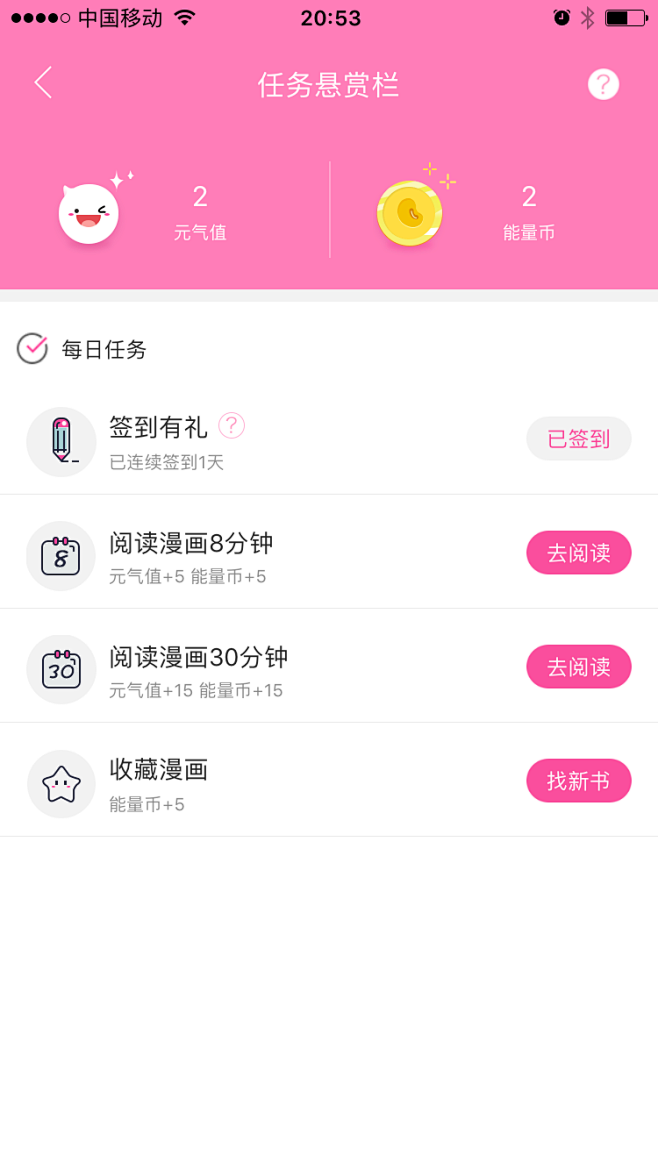Tap 去阅读 for 阅读漫画30分钟 task

tap(579, 666)
